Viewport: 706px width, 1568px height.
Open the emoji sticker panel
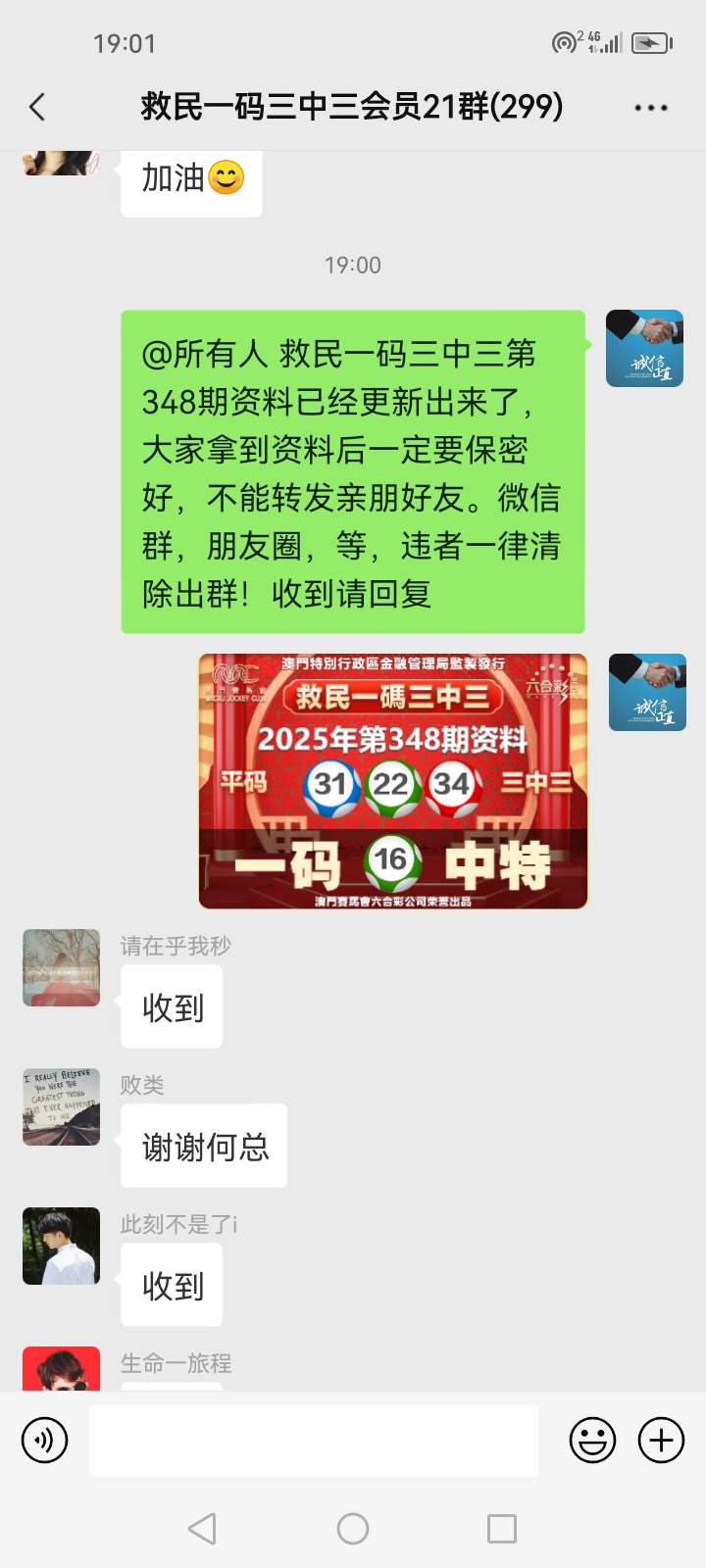pyautogui.click(x=592, y=1440)
